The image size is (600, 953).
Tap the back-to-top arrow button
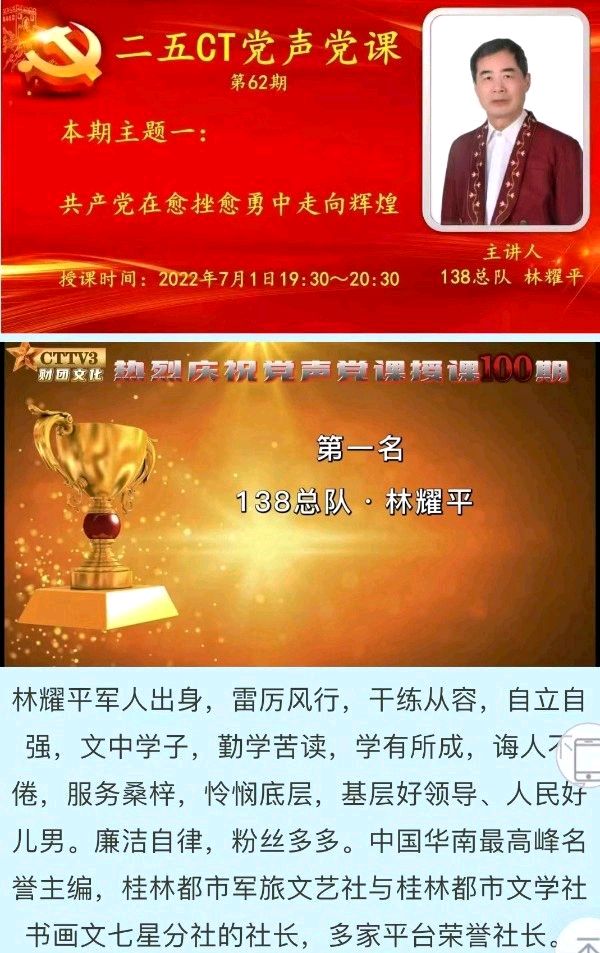(x=585, y=939)
